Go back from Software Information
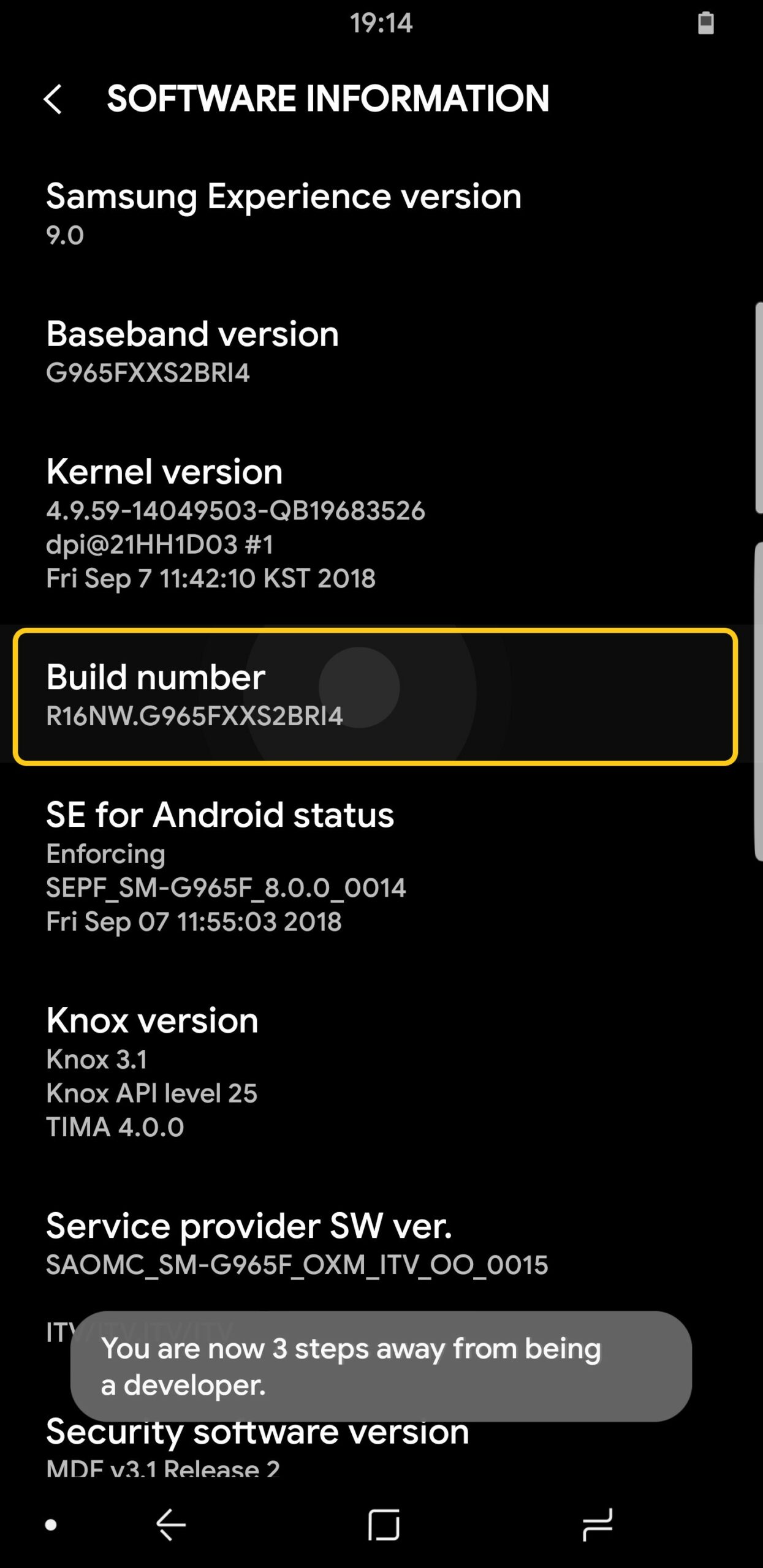 [53, 99]
